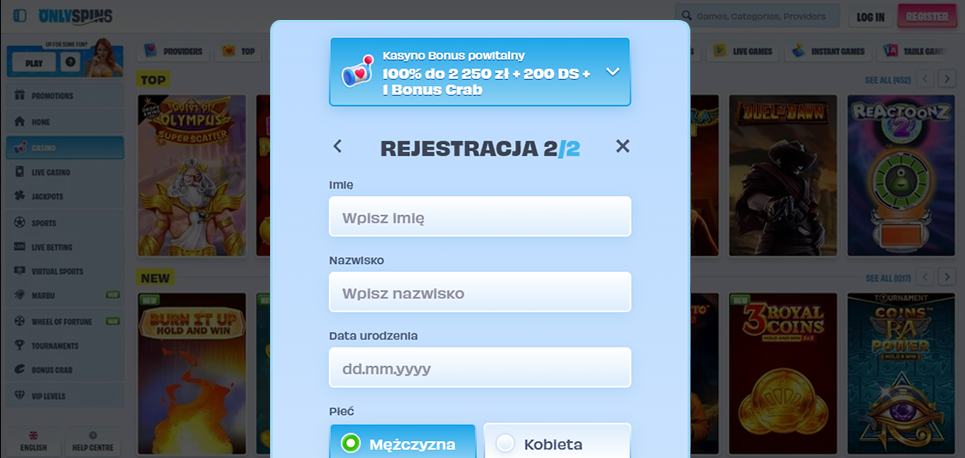Focus the Imię text field

point(480,217)
